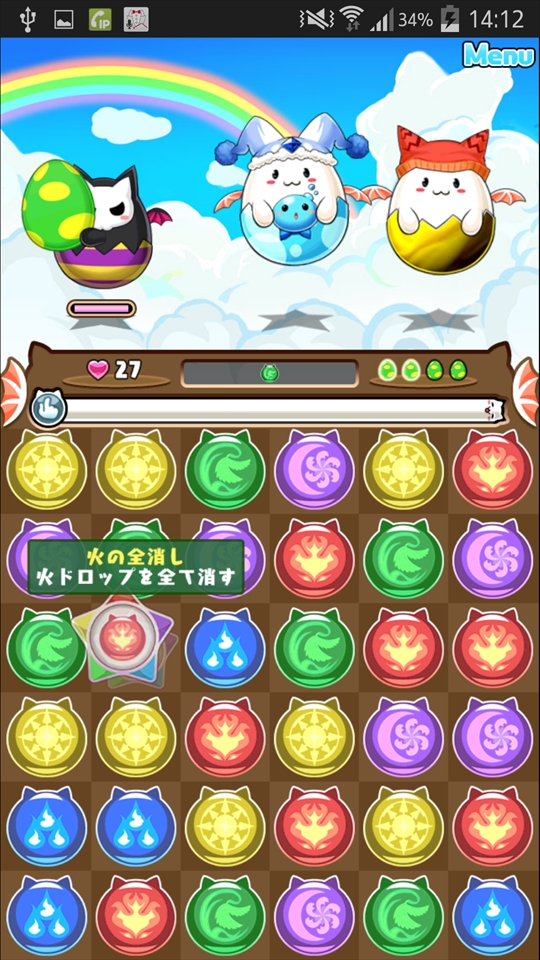Open the Menu button

click(498, 55)
